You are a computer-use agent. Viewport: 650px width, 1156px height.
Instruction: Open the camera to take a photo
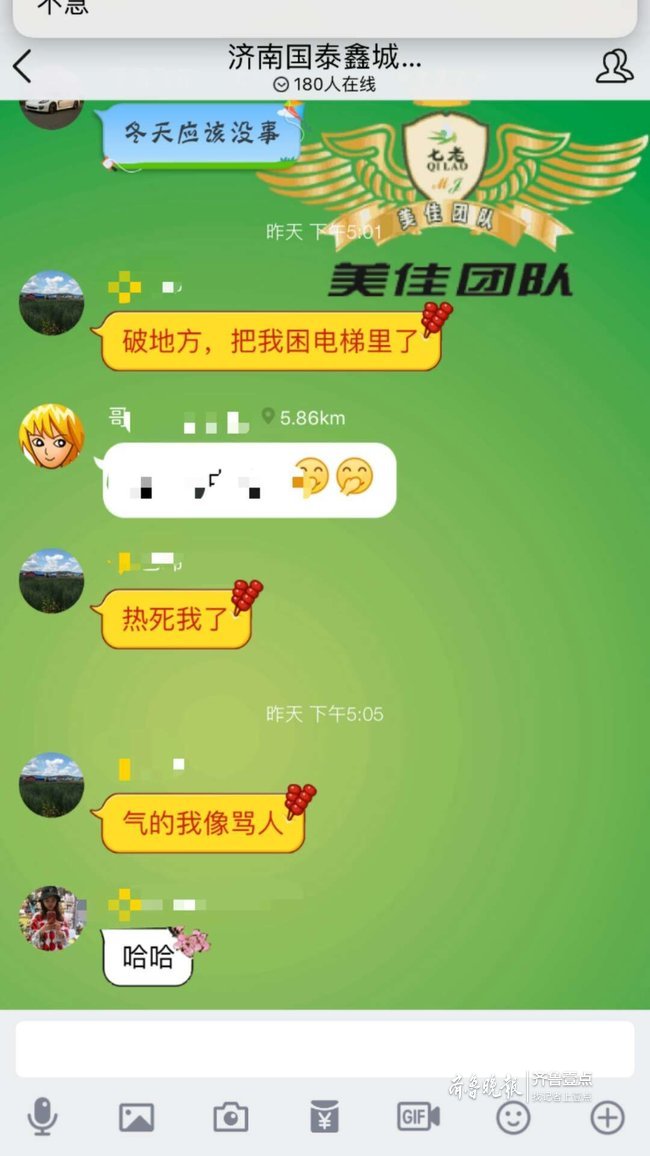(230, 1117)
